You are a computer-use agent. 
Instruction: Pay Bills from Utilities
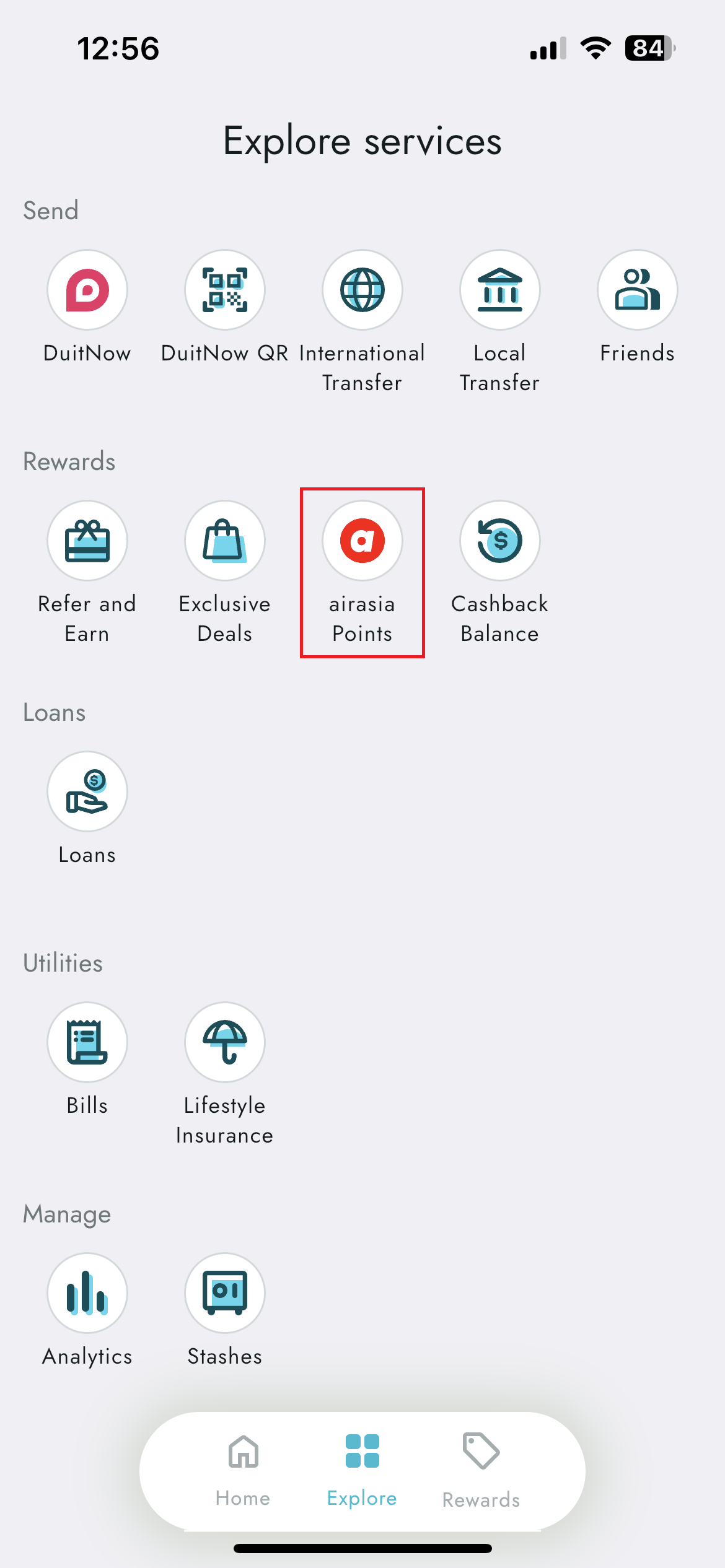tap(87, 1042)
